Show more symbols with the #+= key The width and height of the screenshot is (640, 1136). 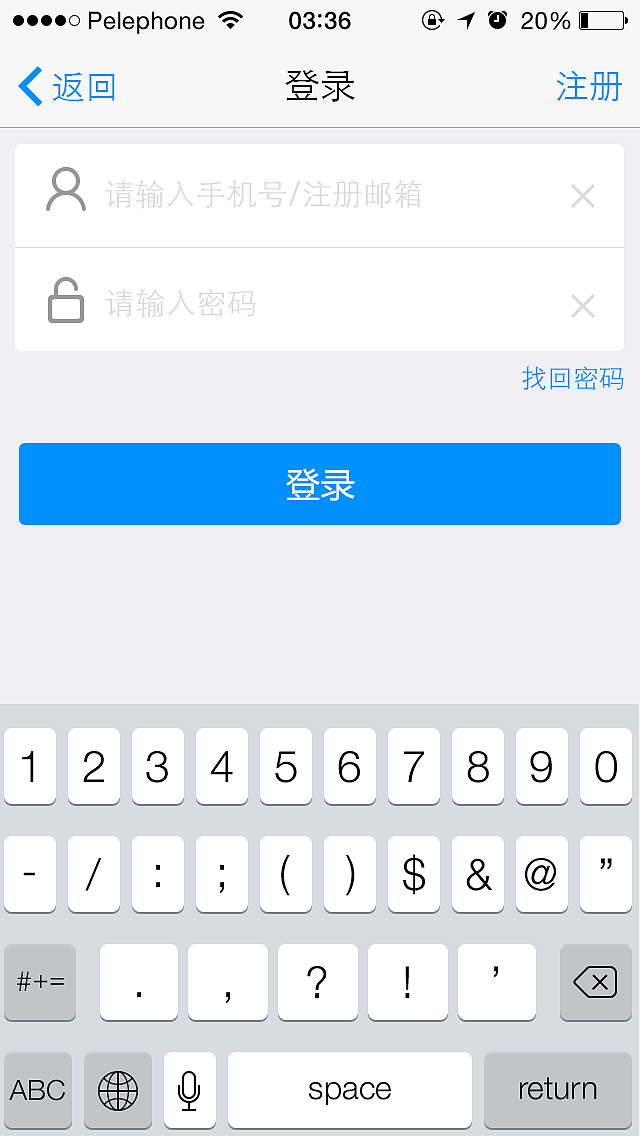(40, 983)
